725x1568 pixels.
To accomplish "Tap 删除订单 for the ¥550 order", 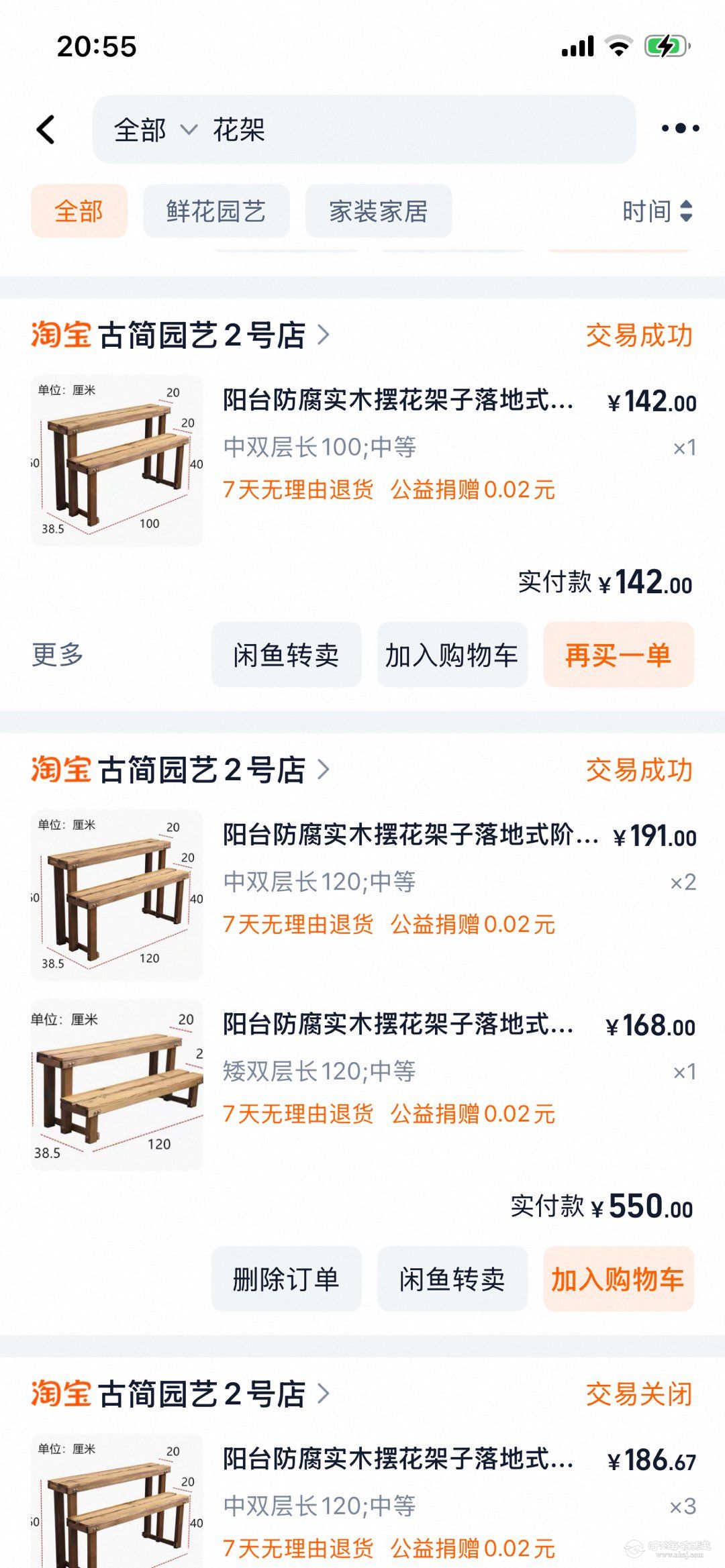I will [x=286, y=1279].
